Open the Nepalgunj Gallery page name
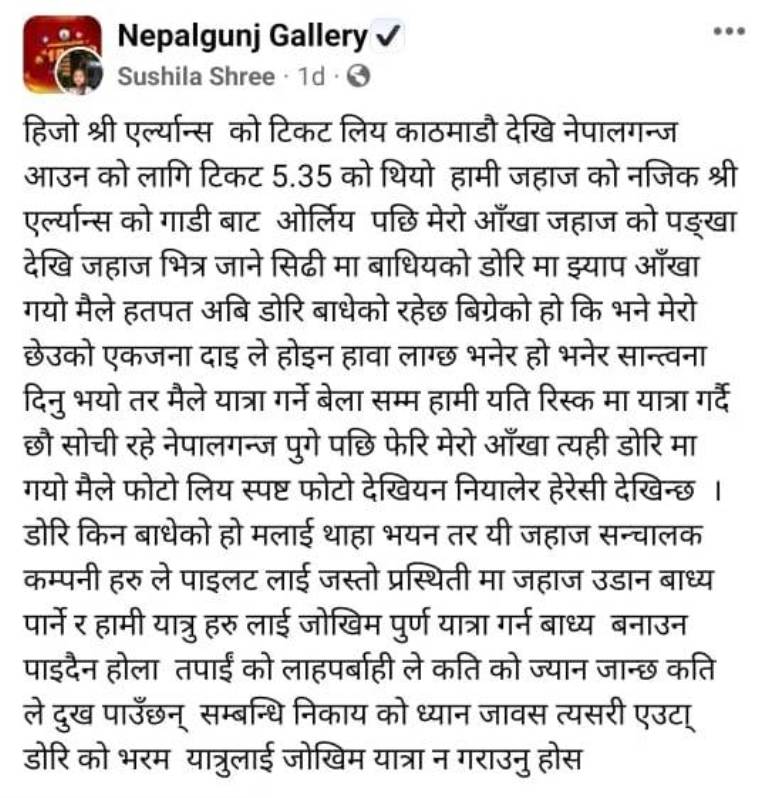Viewport: 768px width, 798px height. [242, 37]
